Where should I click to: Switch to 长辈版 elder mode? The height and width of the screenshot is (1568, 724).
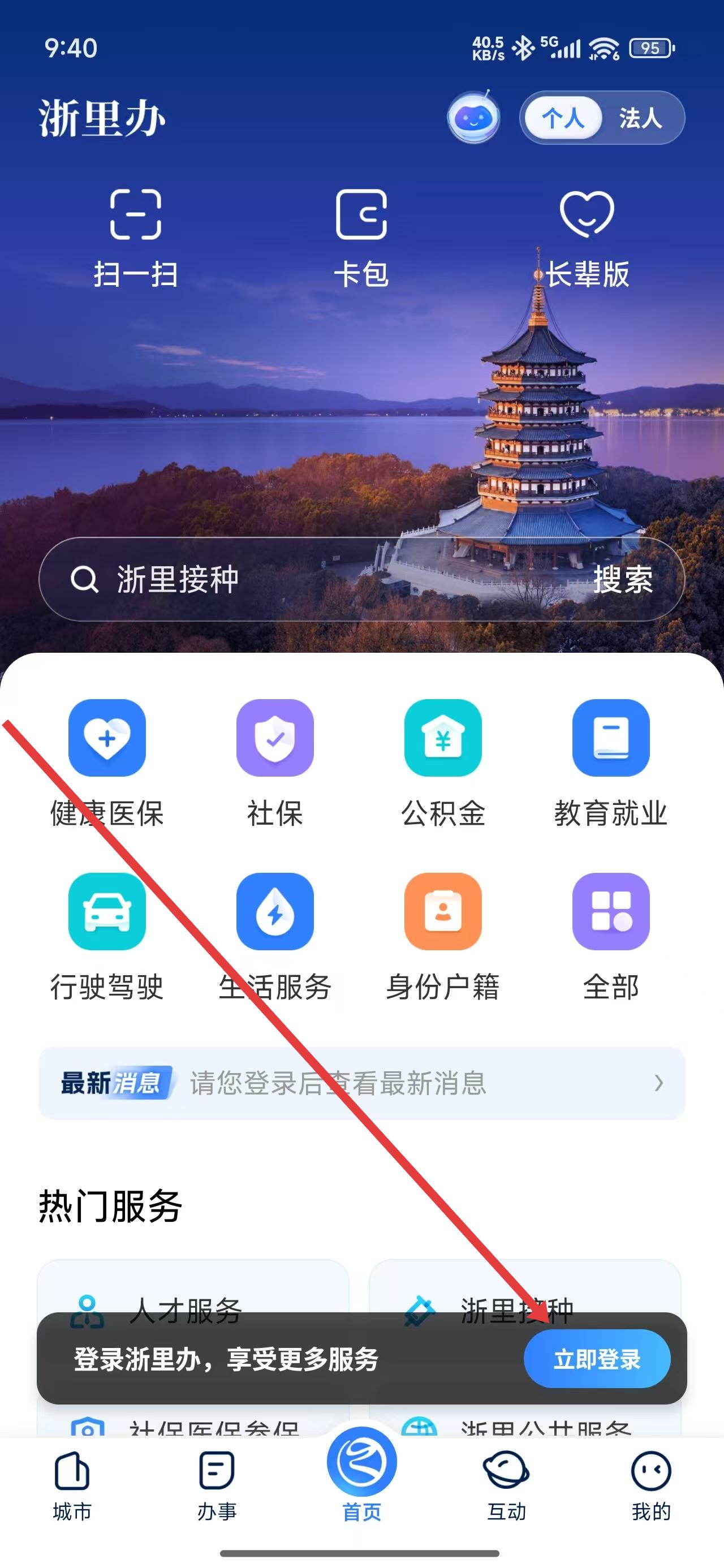(x=587, y=239)
